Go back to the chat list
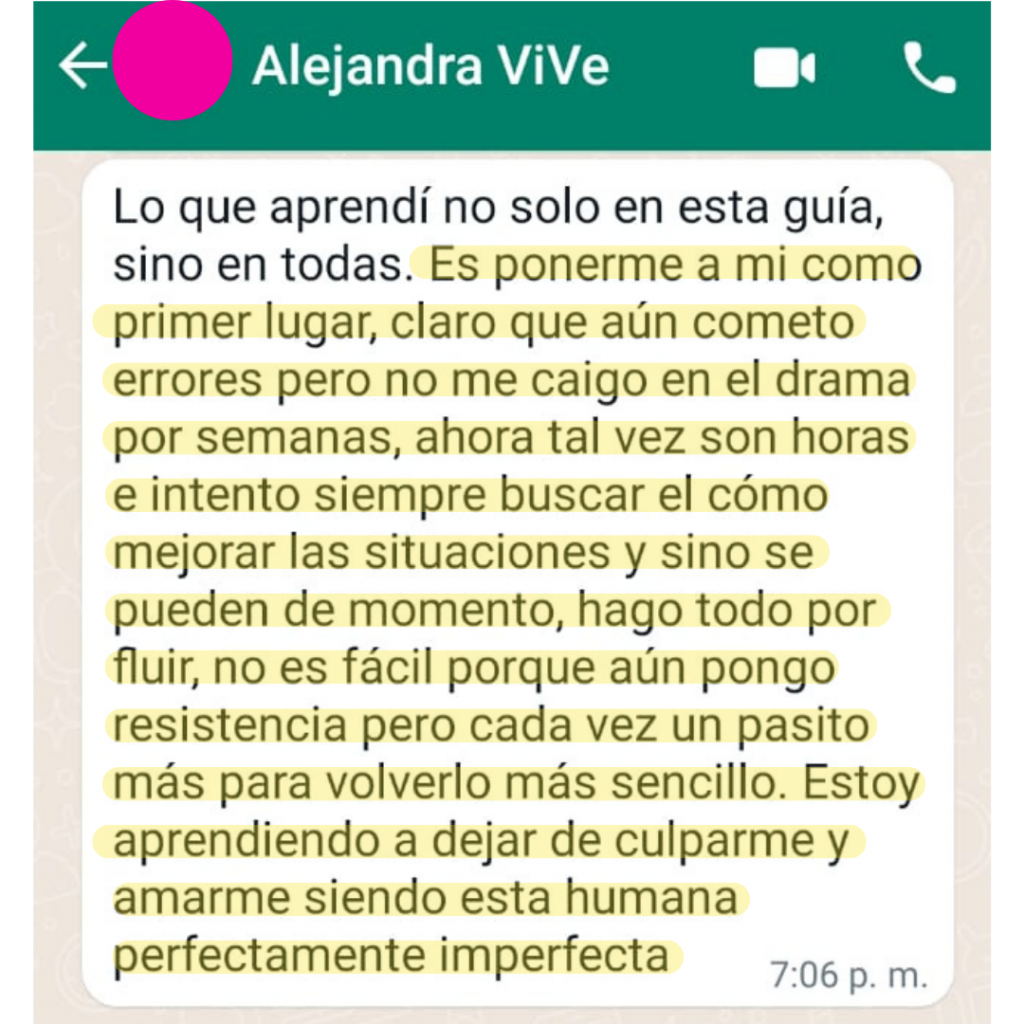The width and height of the screenshot is (1024, 1024). pos(82,66)
